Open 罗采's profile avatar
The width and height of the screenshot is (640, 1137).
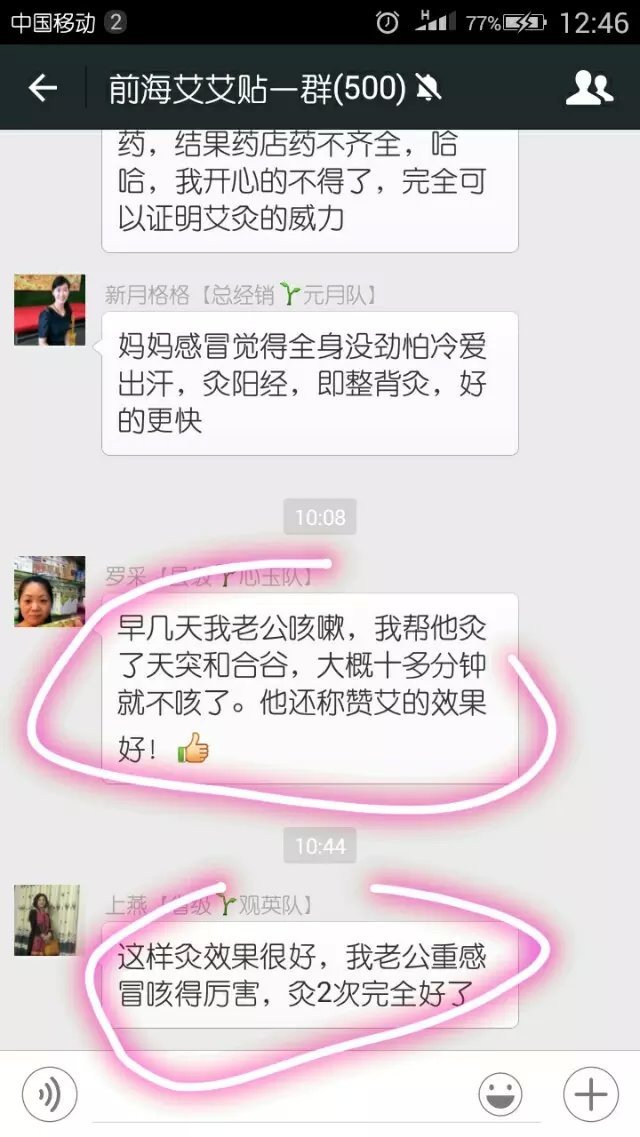coord(49,591)
